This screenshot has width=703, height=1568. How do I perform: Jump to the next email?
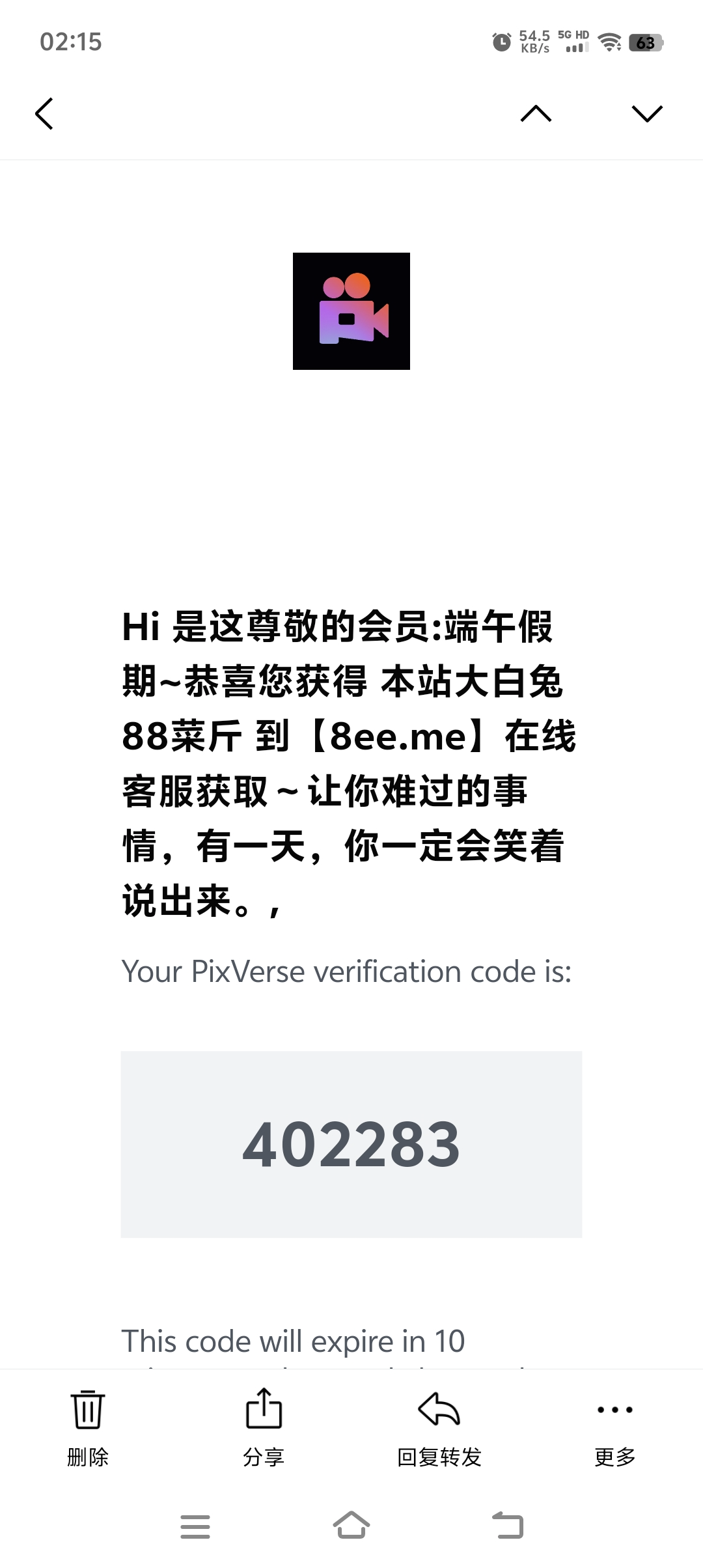646,114
